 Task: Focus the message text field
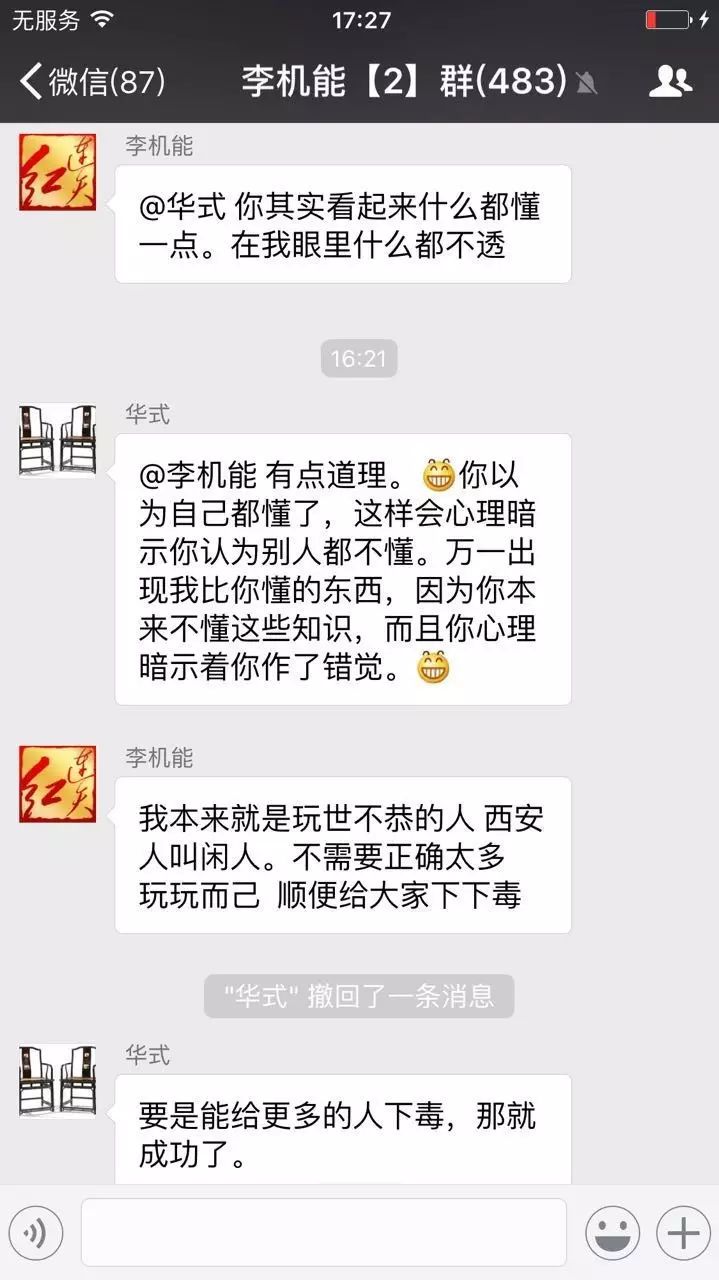[x=323, y=1233]
